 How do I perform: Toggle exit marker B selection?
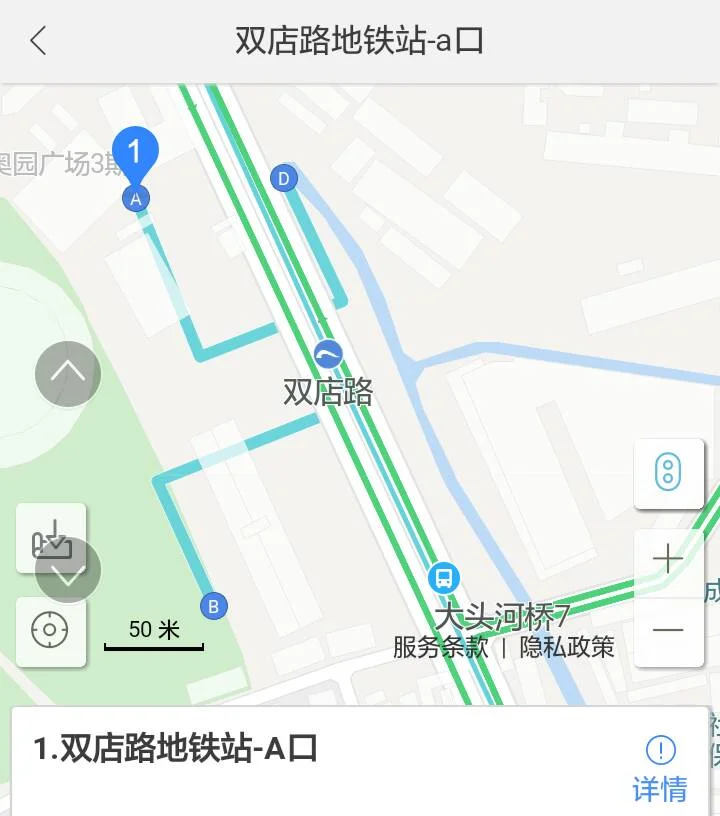tap(212, 604)
